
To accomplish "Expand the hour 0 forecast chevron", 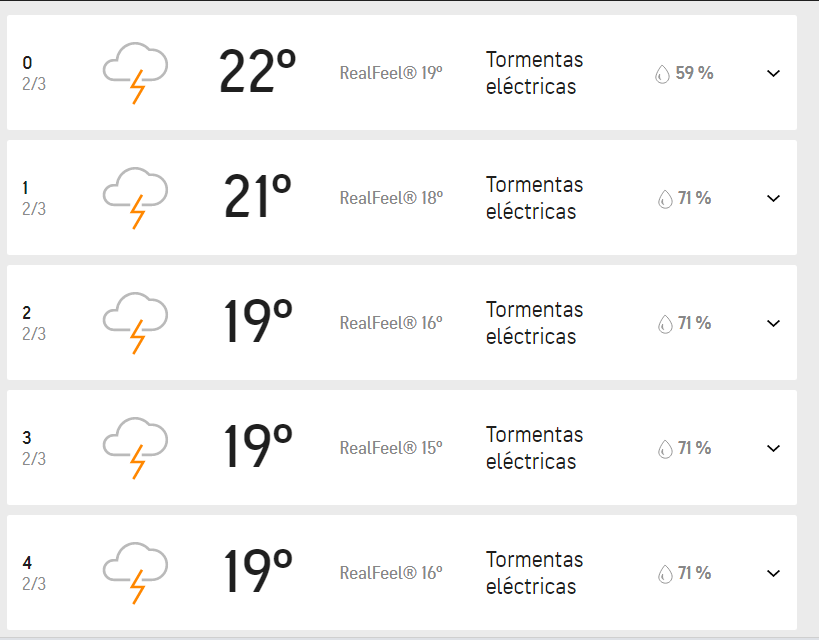I will pyautogui.click(x=773, y=73).
